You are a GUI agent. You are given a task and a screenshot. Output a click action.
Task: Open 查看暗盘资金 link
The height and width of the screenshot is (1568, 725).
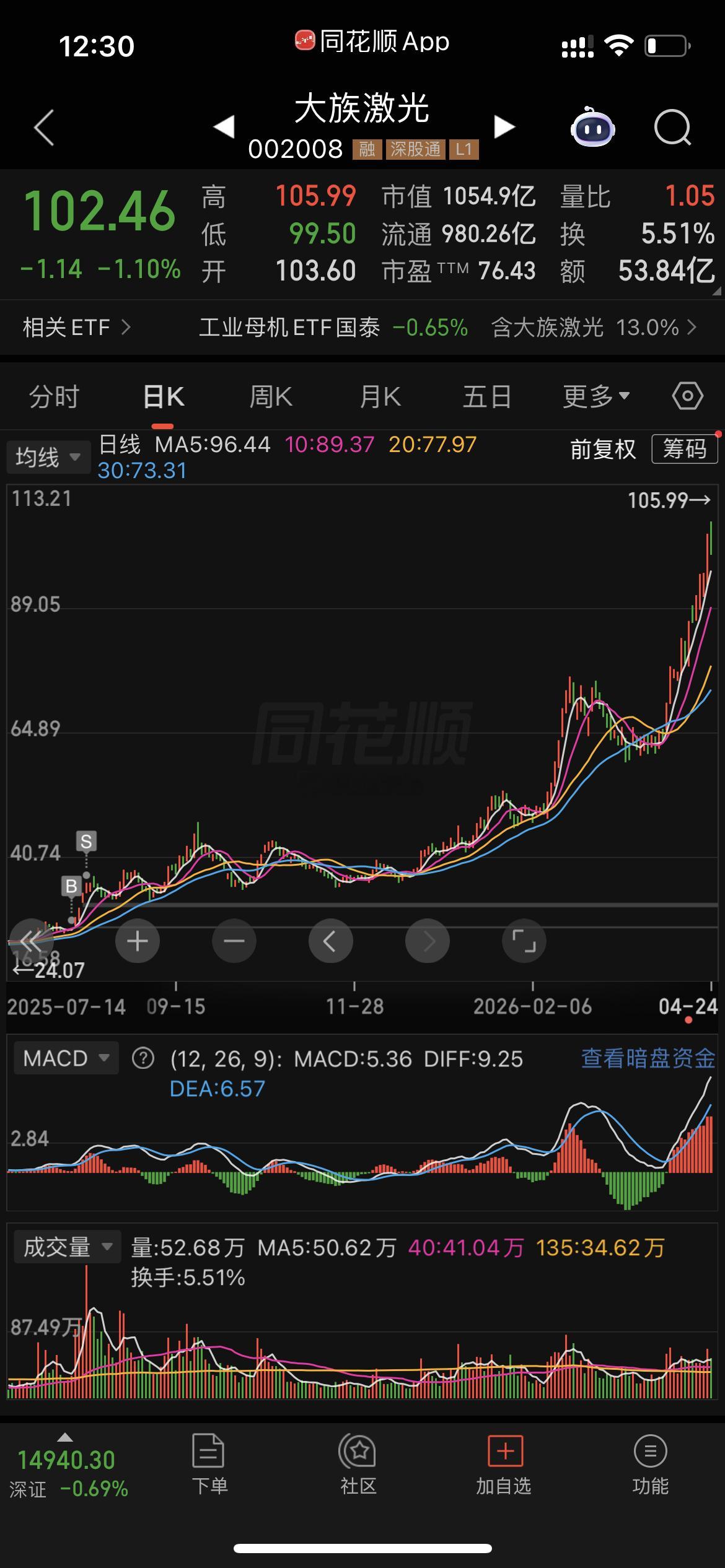coord(648,1058)
